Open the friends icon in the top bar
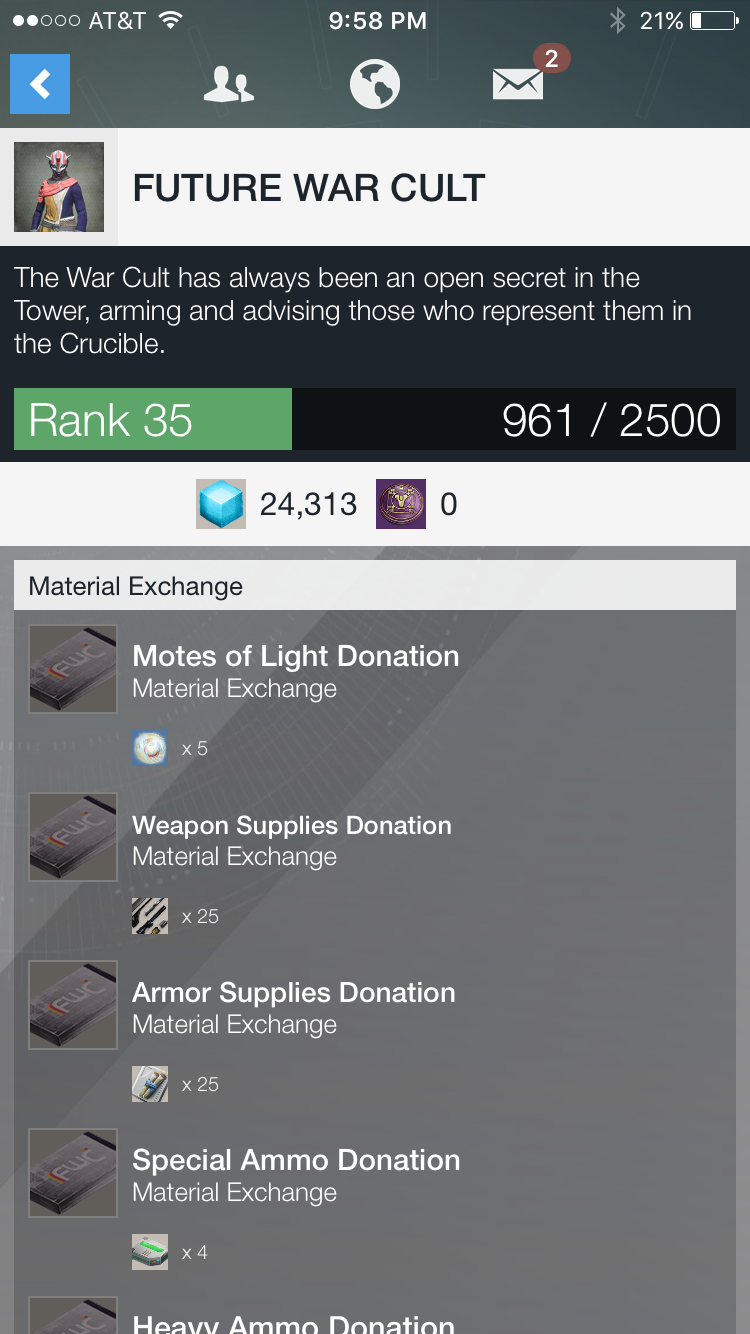The image size is (750, 1334). [228, 85]
